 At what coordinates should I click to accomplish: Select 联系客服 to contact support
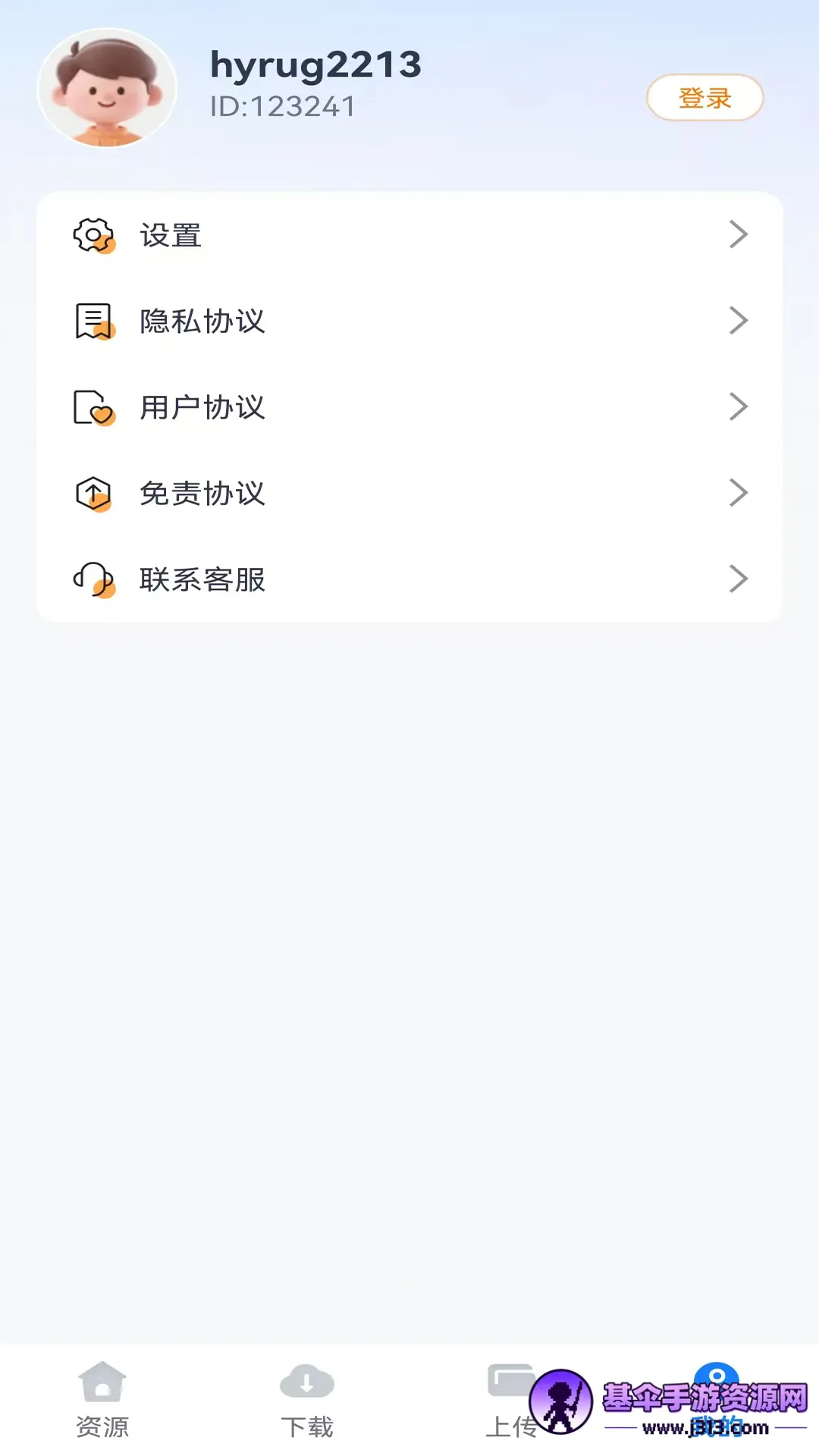tap(409, 579)
